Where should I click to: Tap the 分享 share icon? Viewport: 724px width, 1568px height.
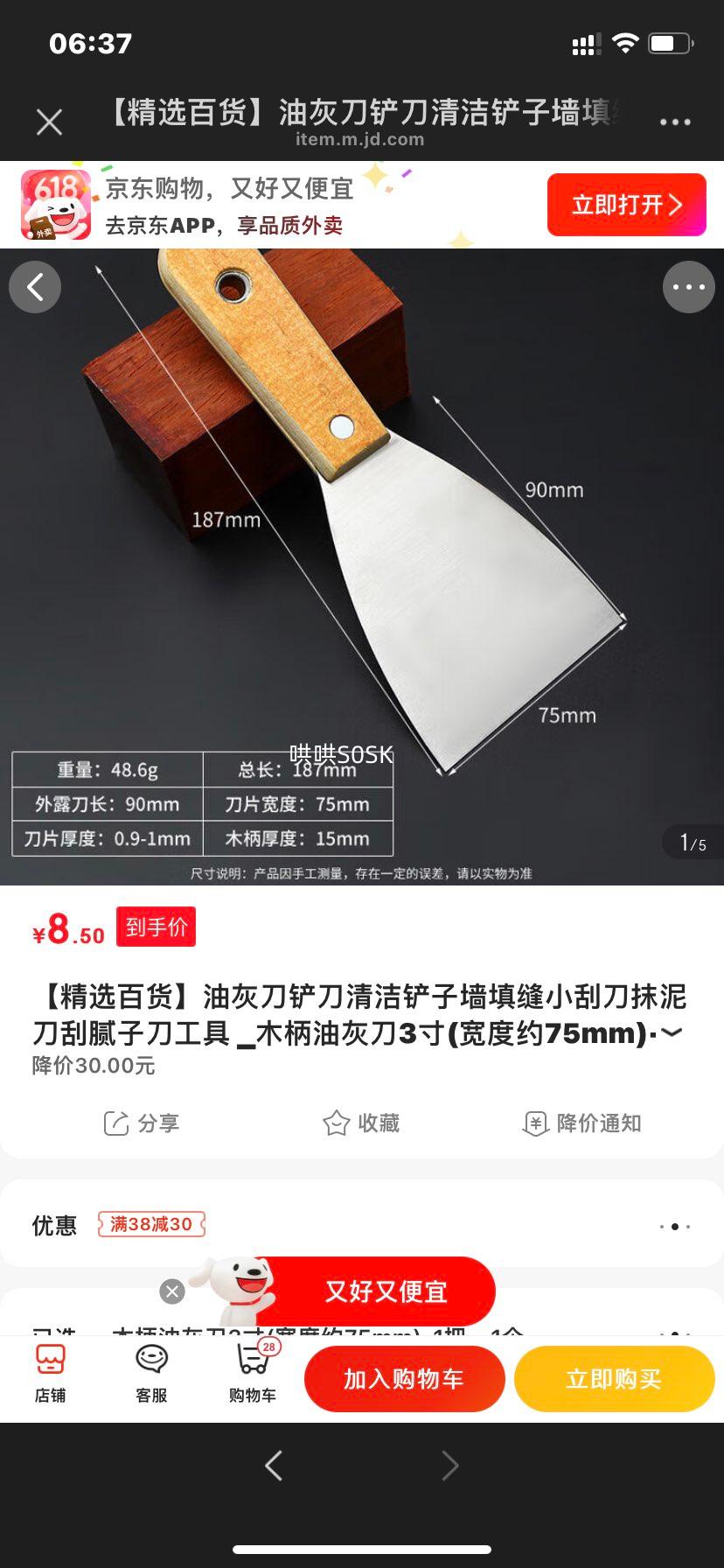coord(140,1123)
